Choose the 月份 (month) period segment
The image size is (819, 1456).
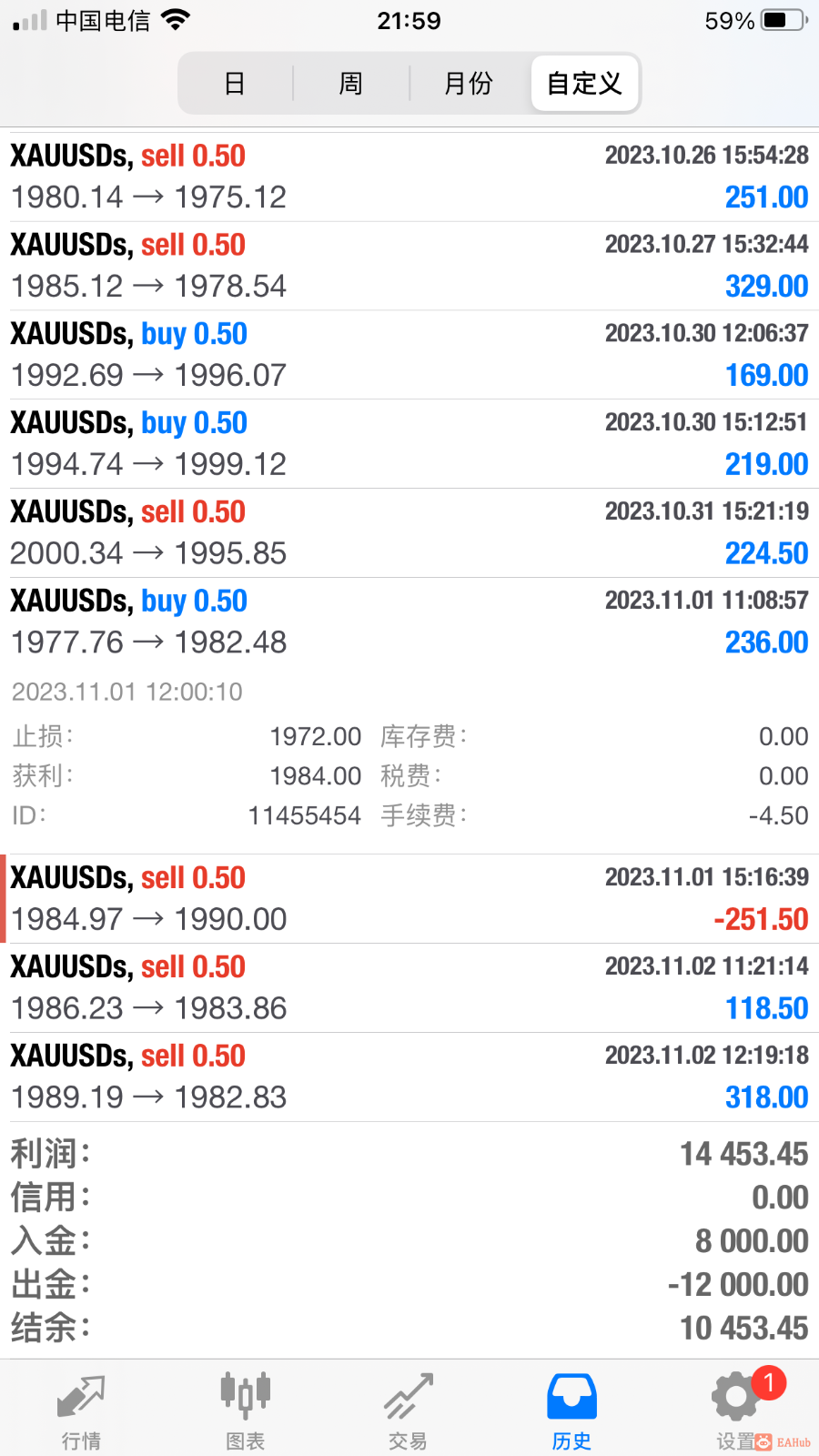tap(469, 84)
